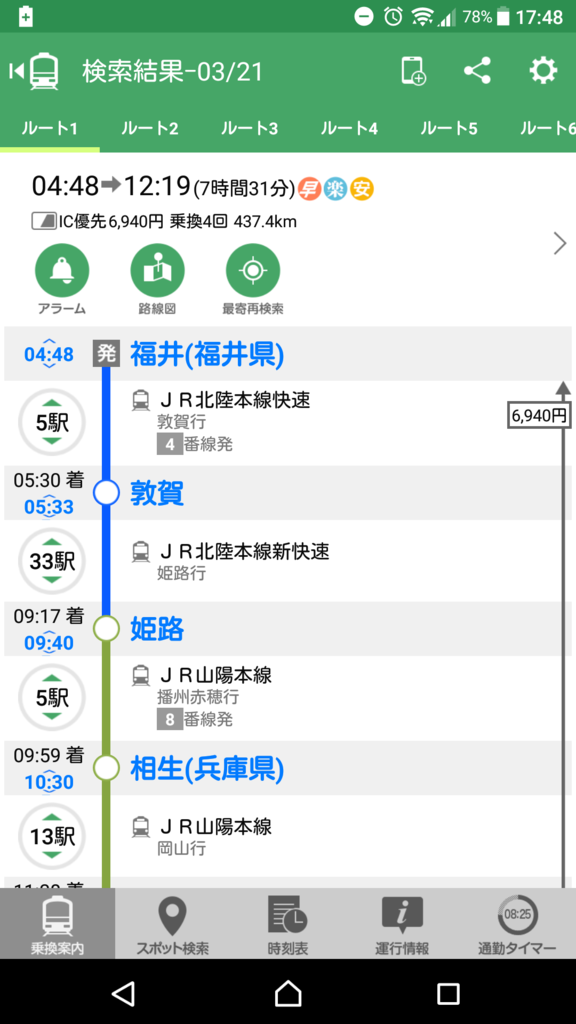This screenshot has height=1024, width=576.
Task: Tap 最寄再検索 to re-search nearest
Action: (253, 280)
